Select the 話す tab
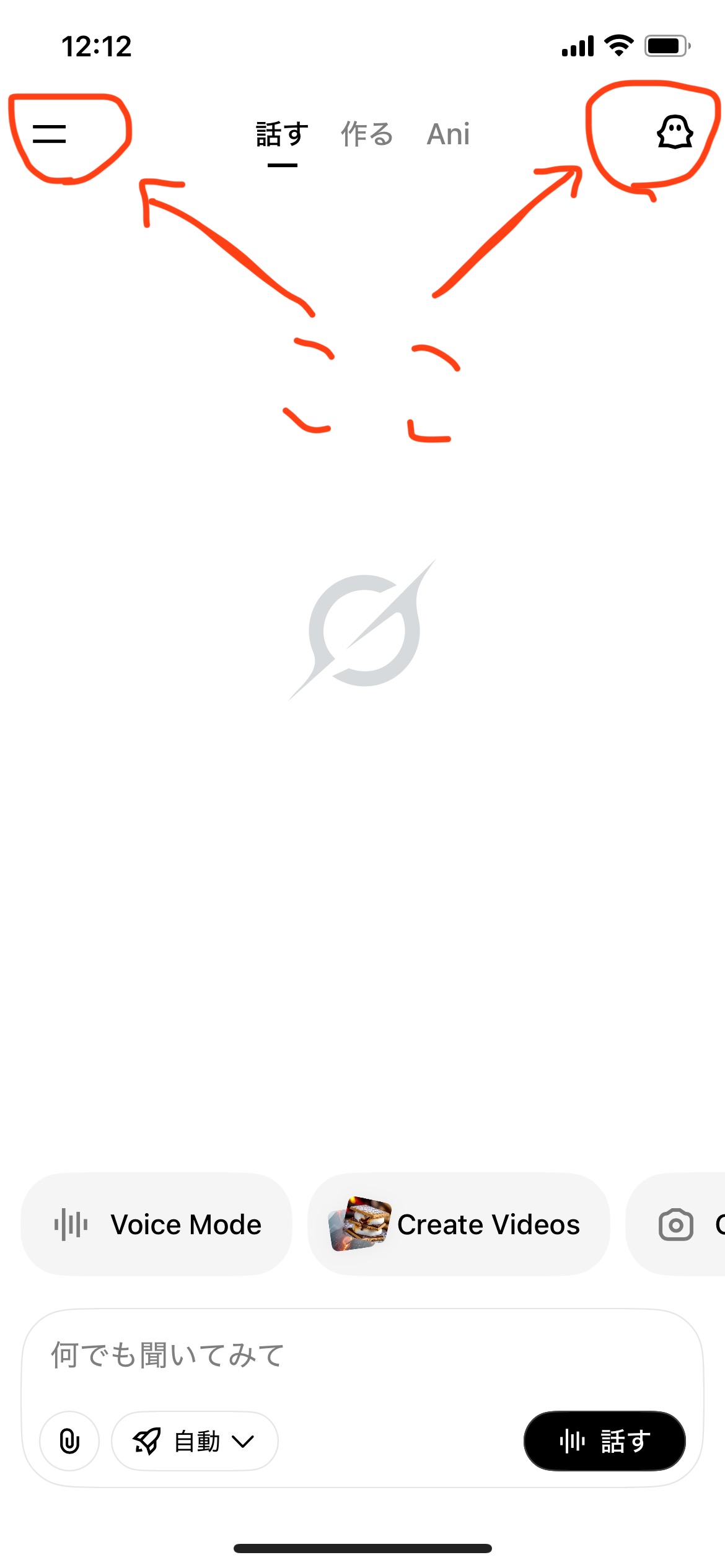Viewport: 725px width, 1568px height. click(283, 134)
